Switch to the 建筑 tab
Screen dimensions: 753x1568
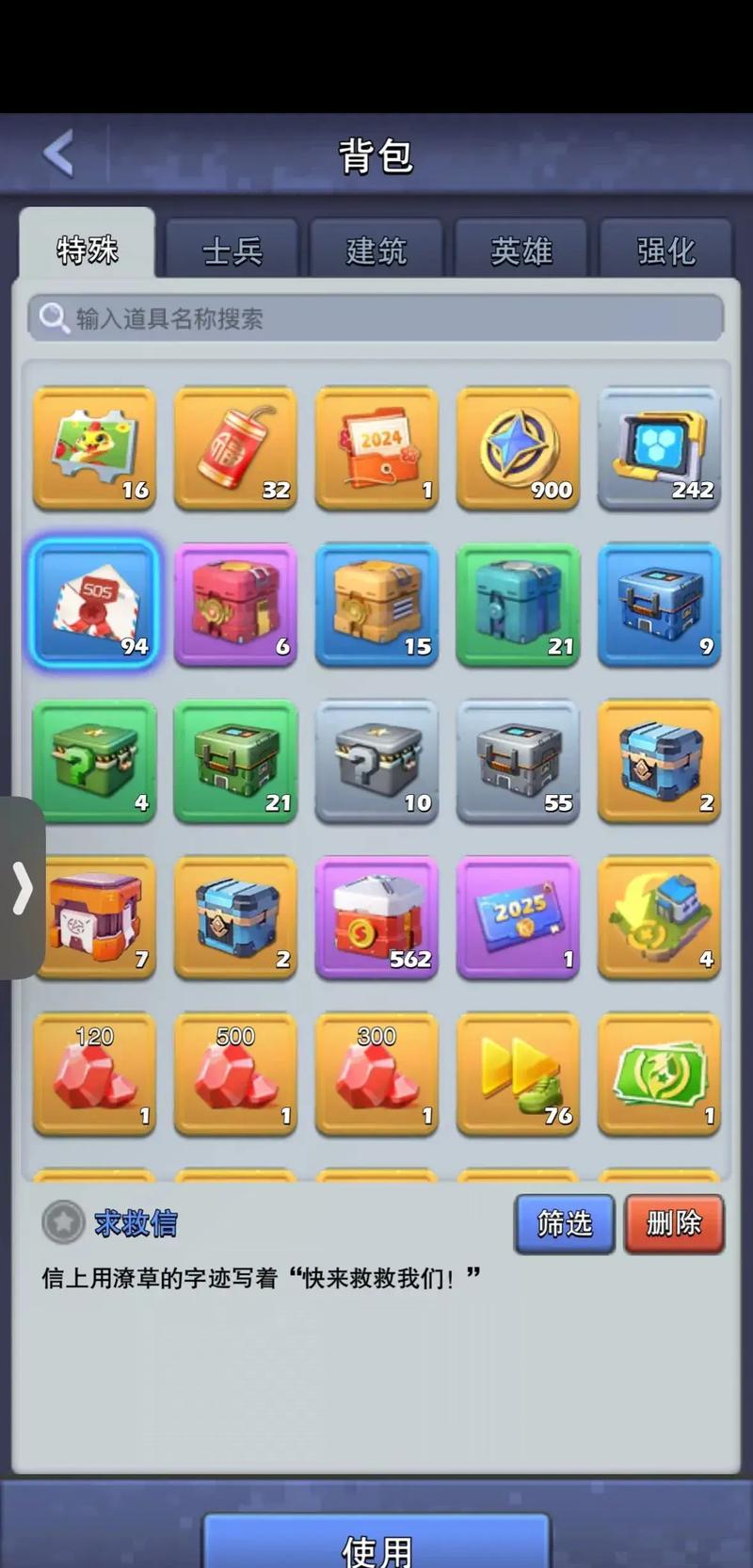(376, 251)
